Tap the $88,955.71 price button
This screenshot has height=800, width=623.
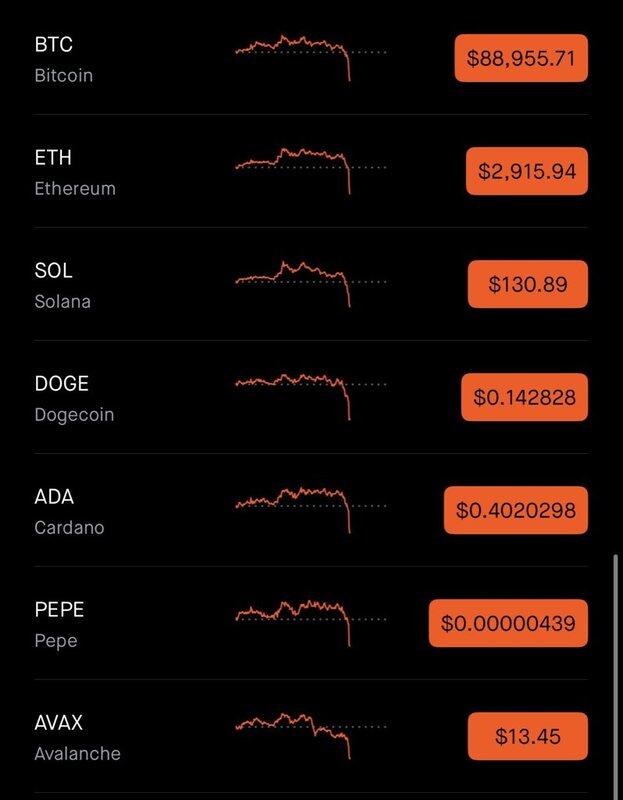pos(521,59)
